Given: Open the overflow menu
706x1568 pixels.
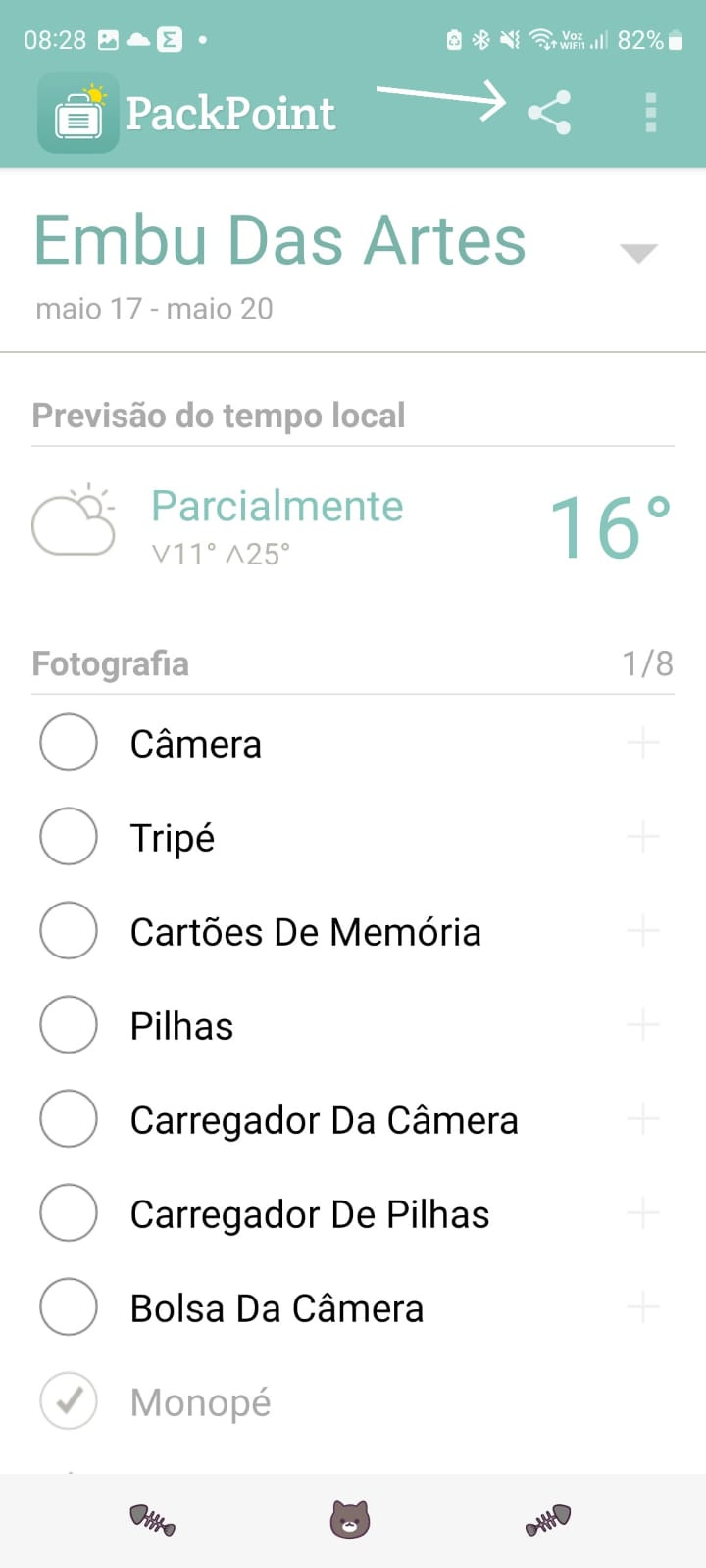Looking at the screenshot, I should click(650, 113).
